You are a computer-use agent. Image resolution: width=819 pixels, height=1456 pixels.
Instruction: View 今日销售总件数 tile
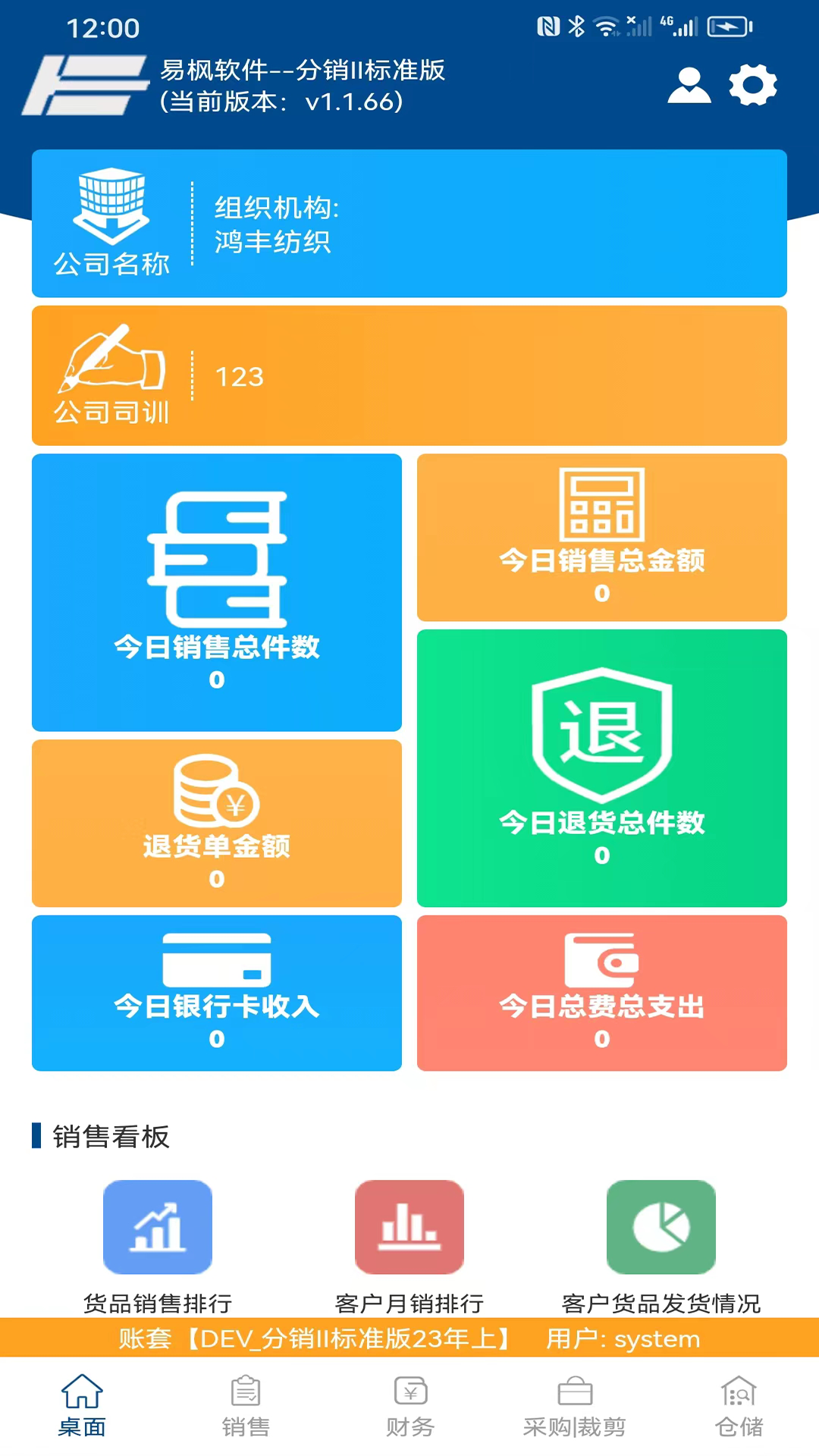pos(217,592)
